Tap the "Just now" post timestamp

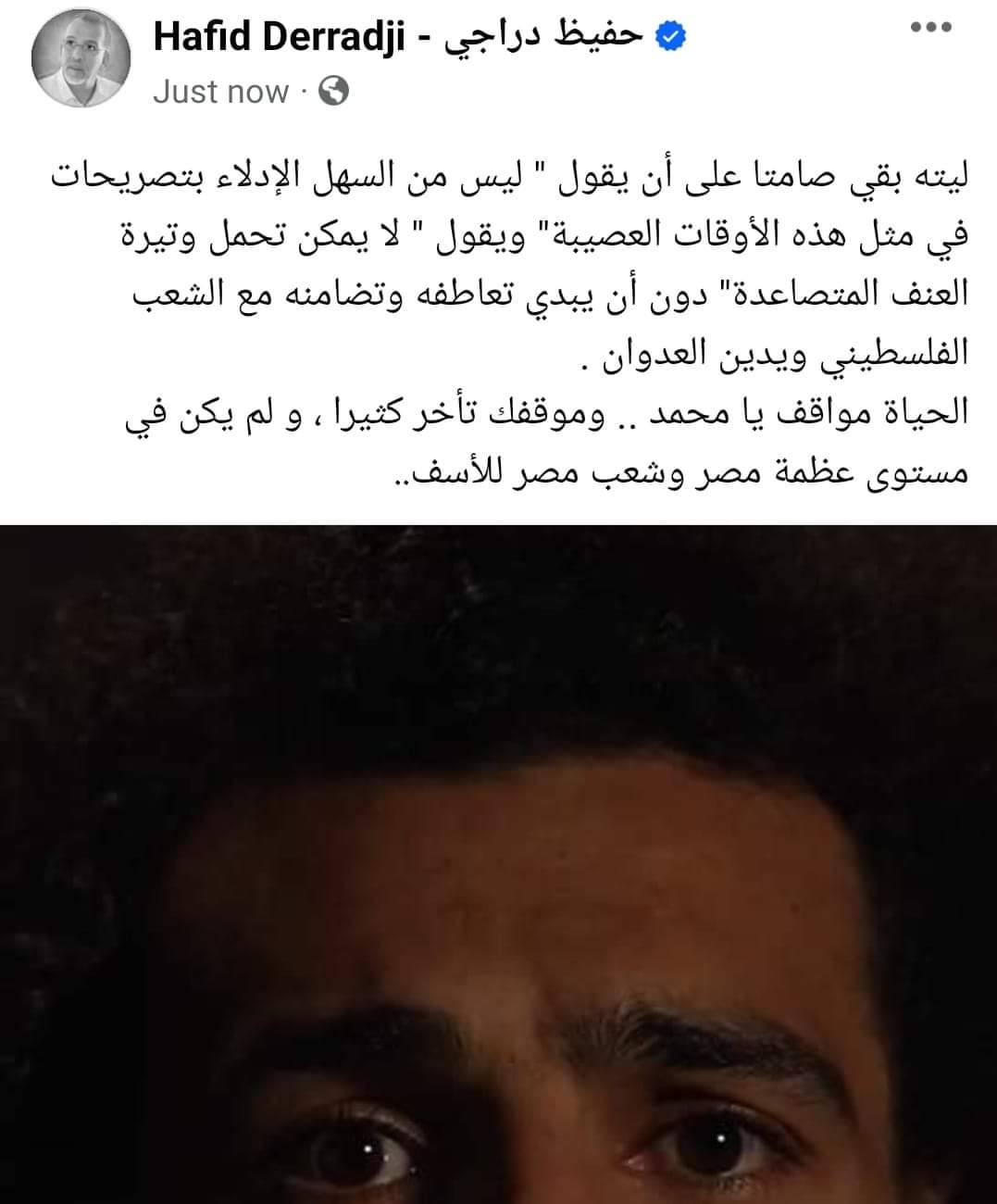pyautogui.click(x=220, y=92)
